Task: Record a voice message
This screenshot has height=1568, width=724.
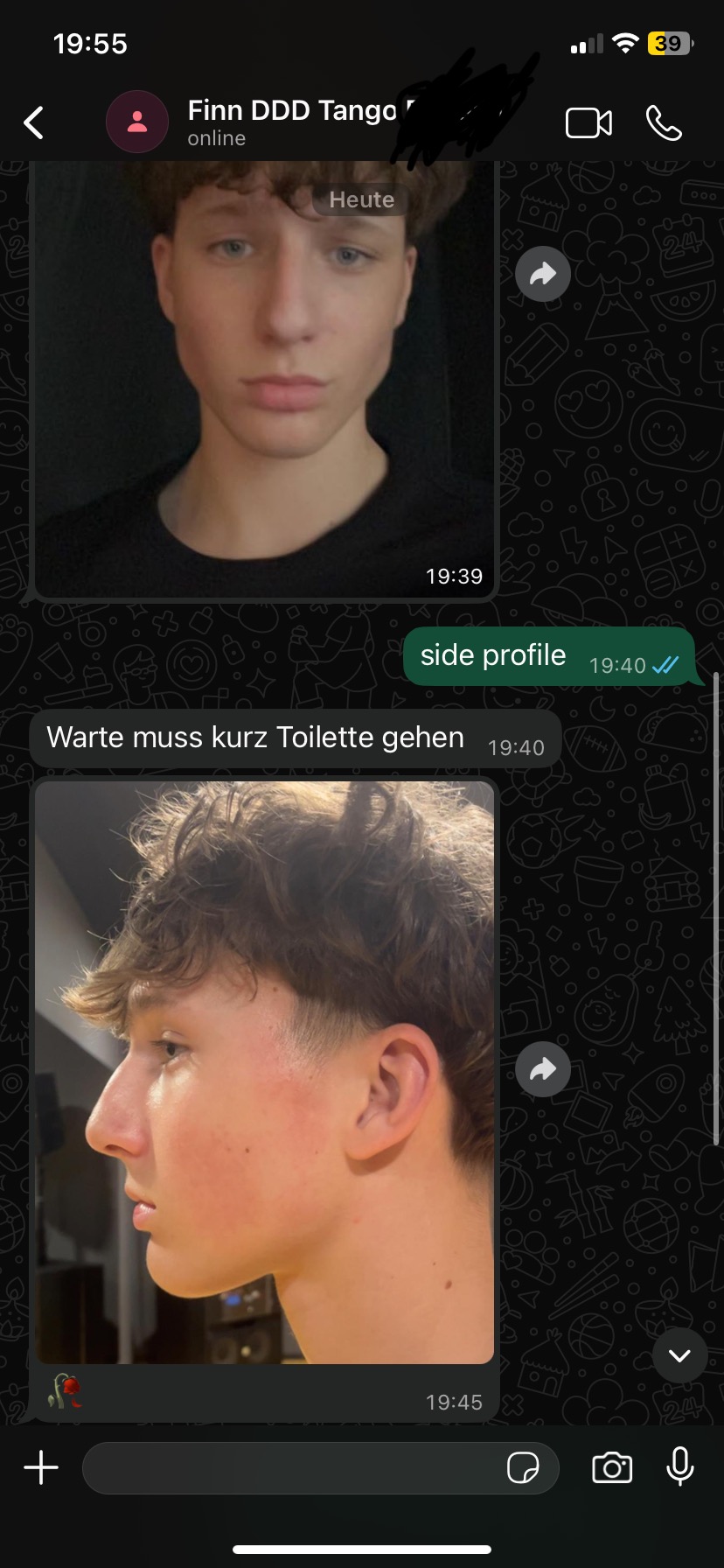Action: click(x=679, y=1466)
